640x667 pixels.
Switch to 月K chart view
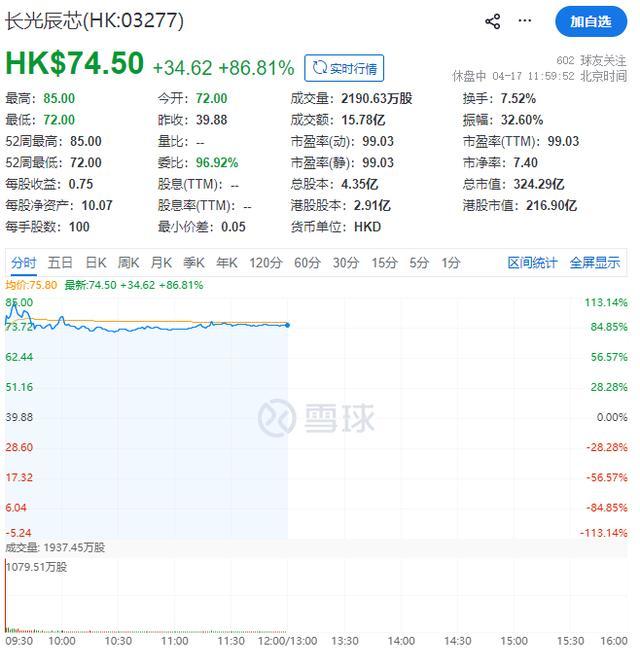pyautogui.click(x=161, y=263)
